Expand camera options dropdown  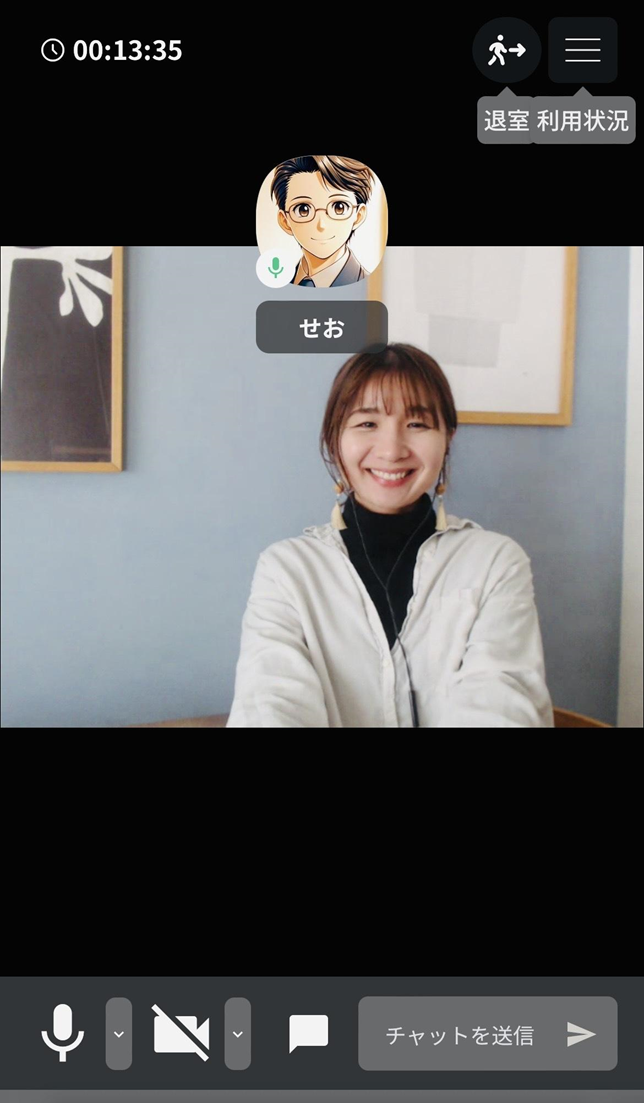pos(238,1033)
